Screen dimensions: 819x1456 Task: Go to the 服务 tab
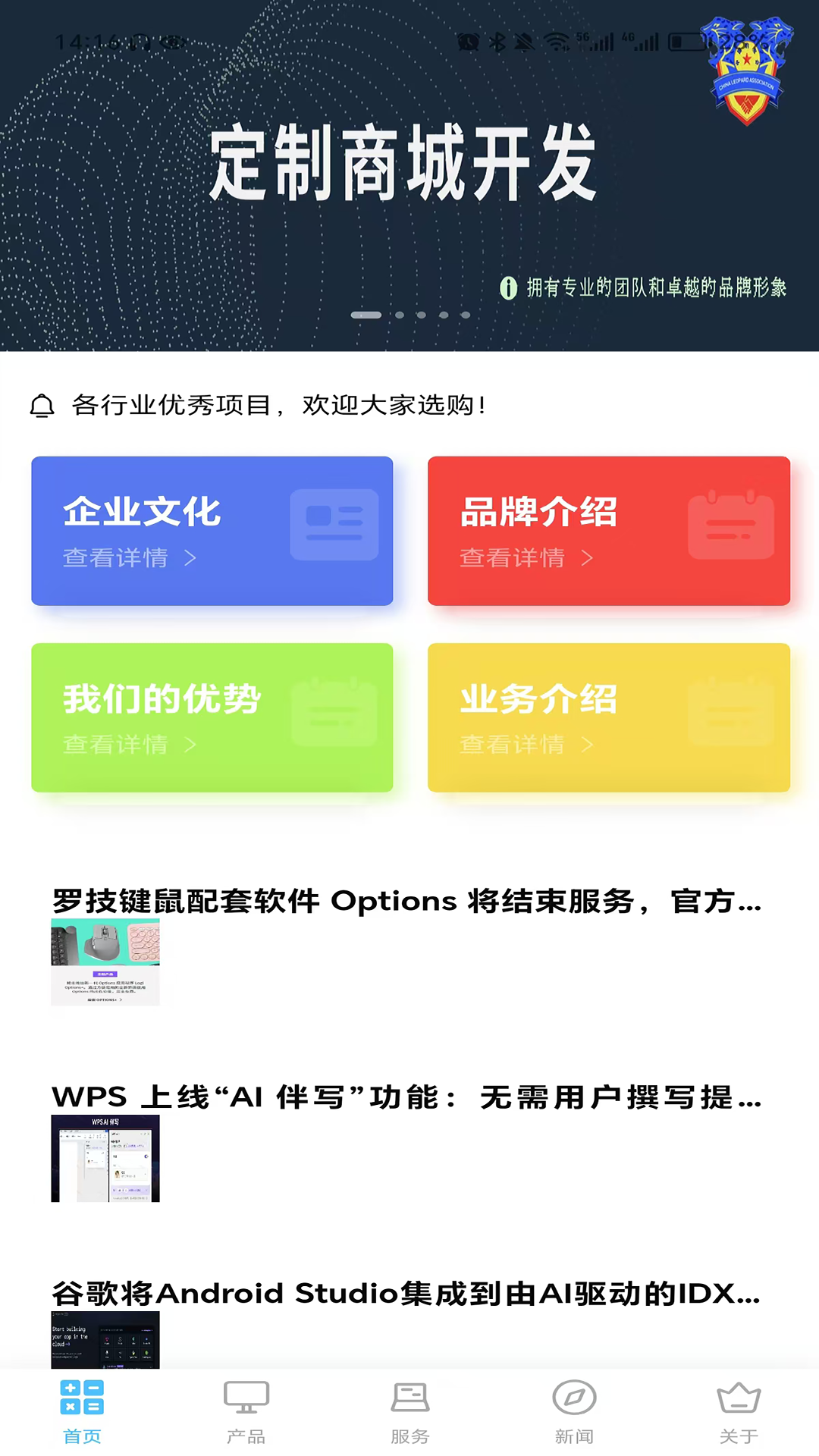pyautogui.click(x=410, y=1412)
